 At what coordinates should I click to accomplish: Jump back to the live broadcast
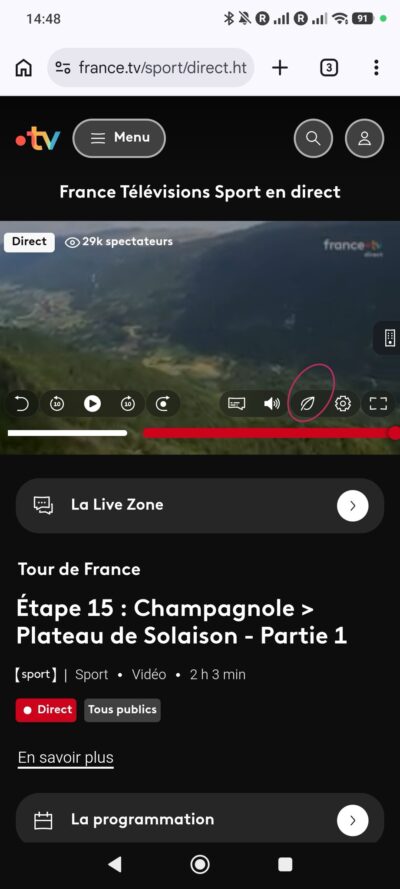tap(163, 404)
